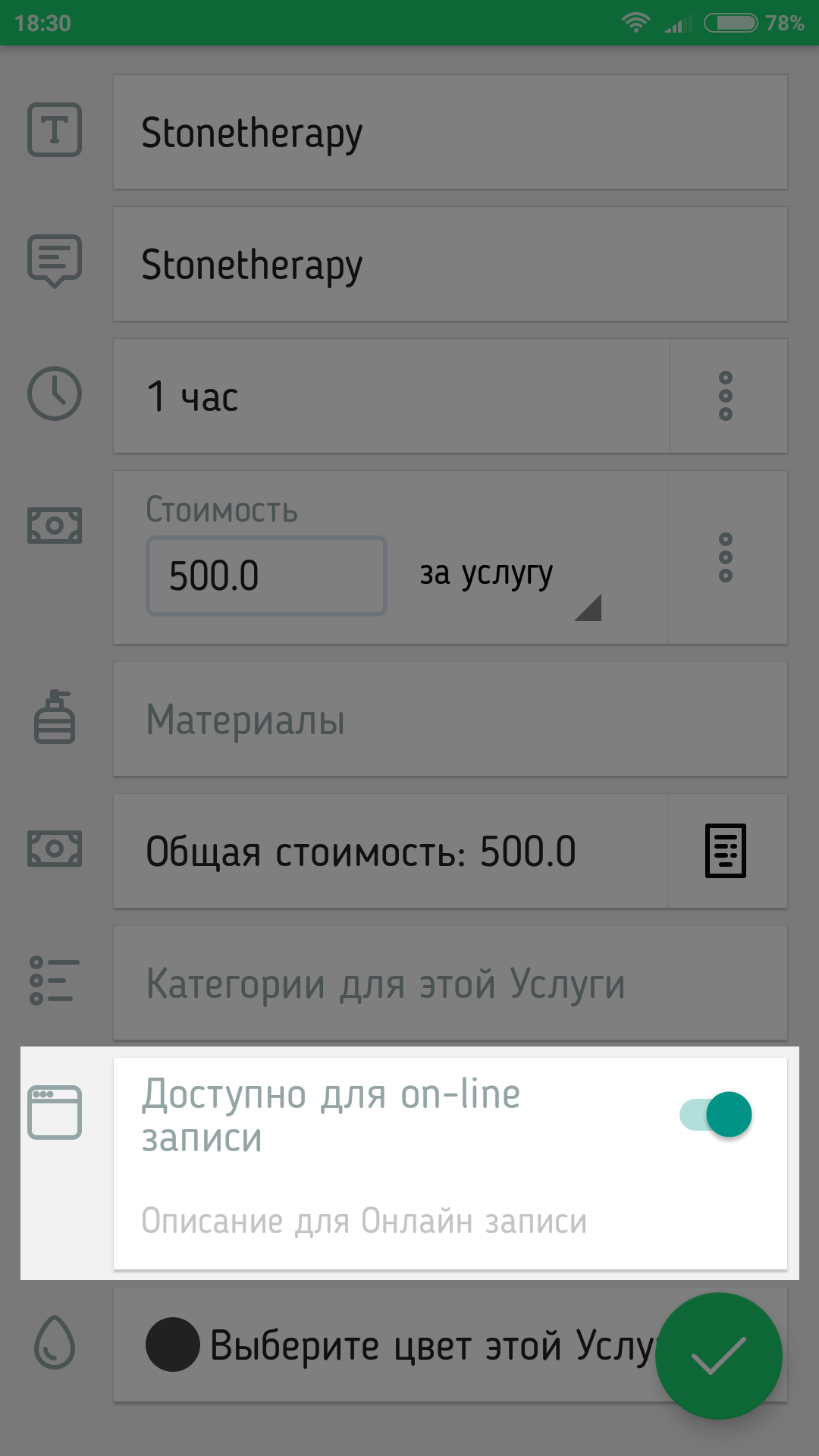This screenshot has height=1456, width=819.
Task: Edit the service name field Stonetherapy
Action: point(449,133)
